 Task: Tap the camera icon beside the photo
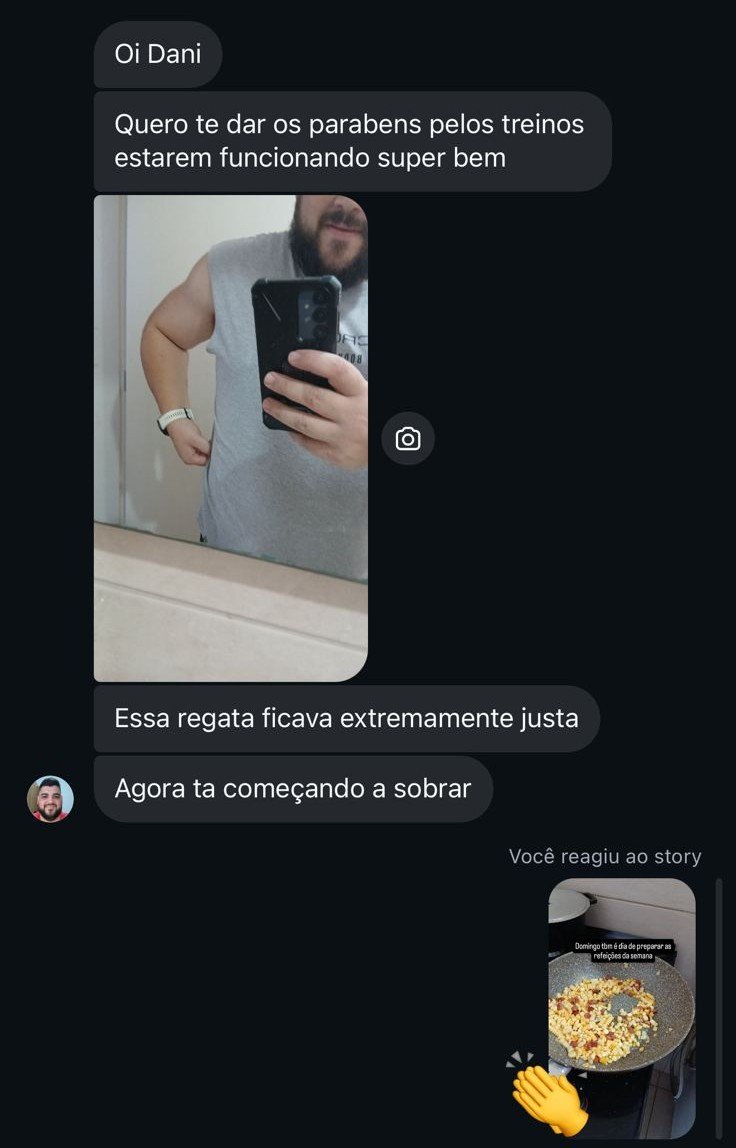click(408, 439)
